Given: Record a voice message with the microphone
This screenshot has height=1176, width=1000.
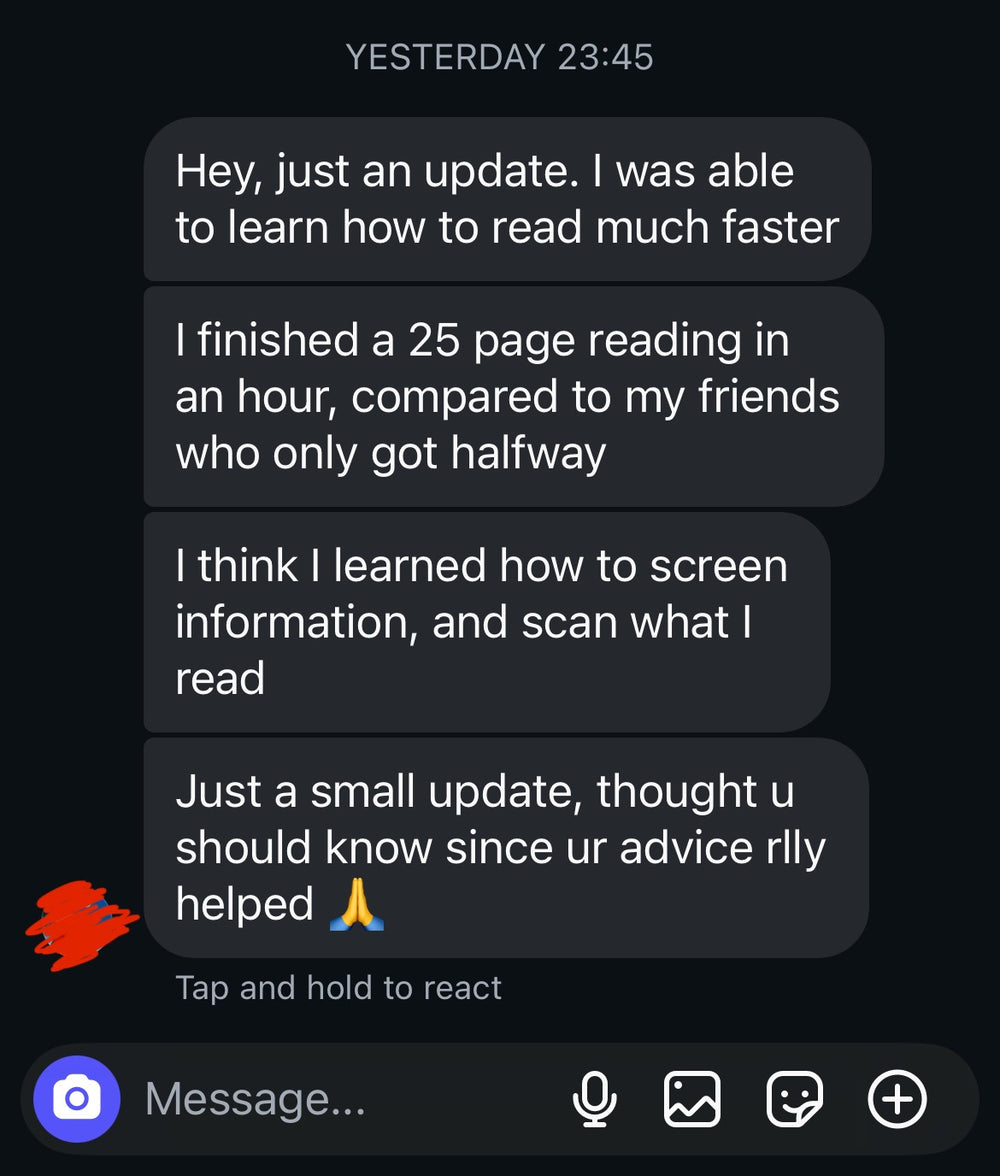Looking at the screenshot, I should [594, 1099].
